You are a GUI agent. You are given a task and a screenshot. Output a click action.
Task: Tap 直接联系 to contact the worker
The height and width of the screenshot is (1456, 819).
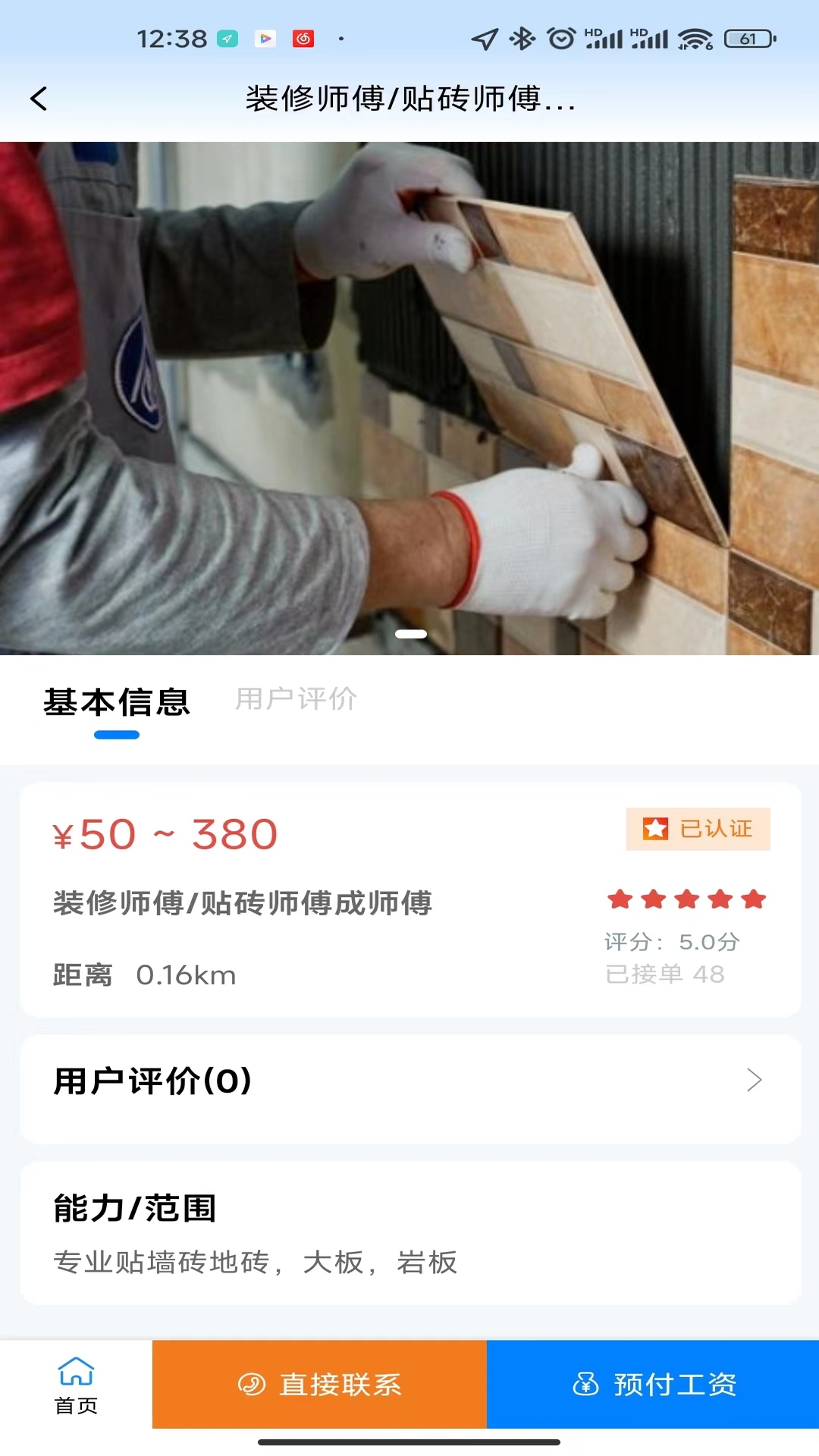[319, 1385]
